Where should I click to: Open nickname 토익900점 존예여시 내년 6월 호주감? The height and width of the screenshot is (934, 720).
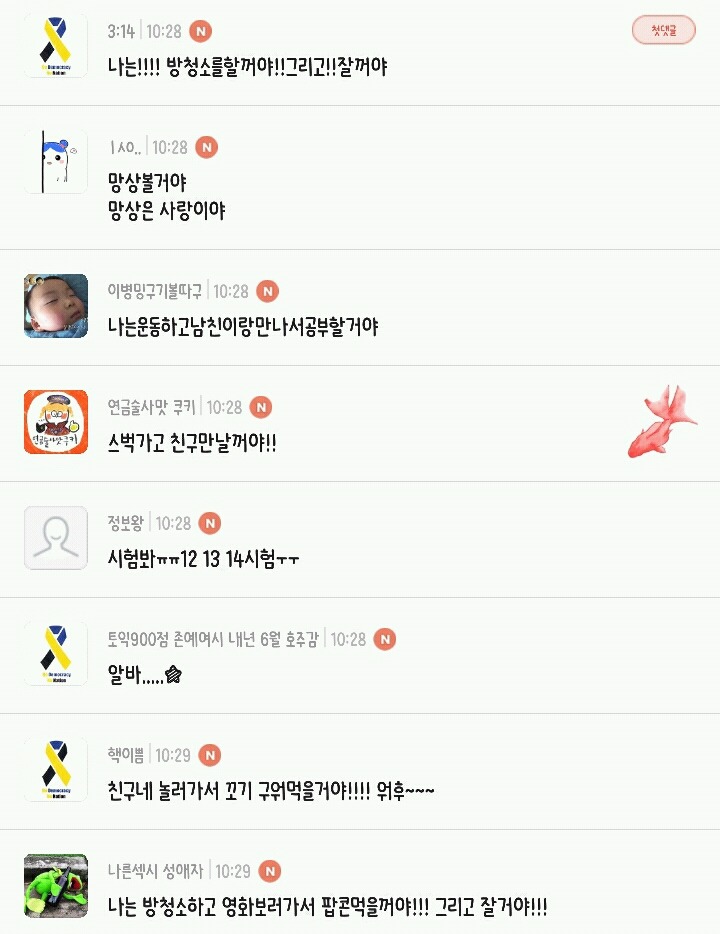click(212, 639)
